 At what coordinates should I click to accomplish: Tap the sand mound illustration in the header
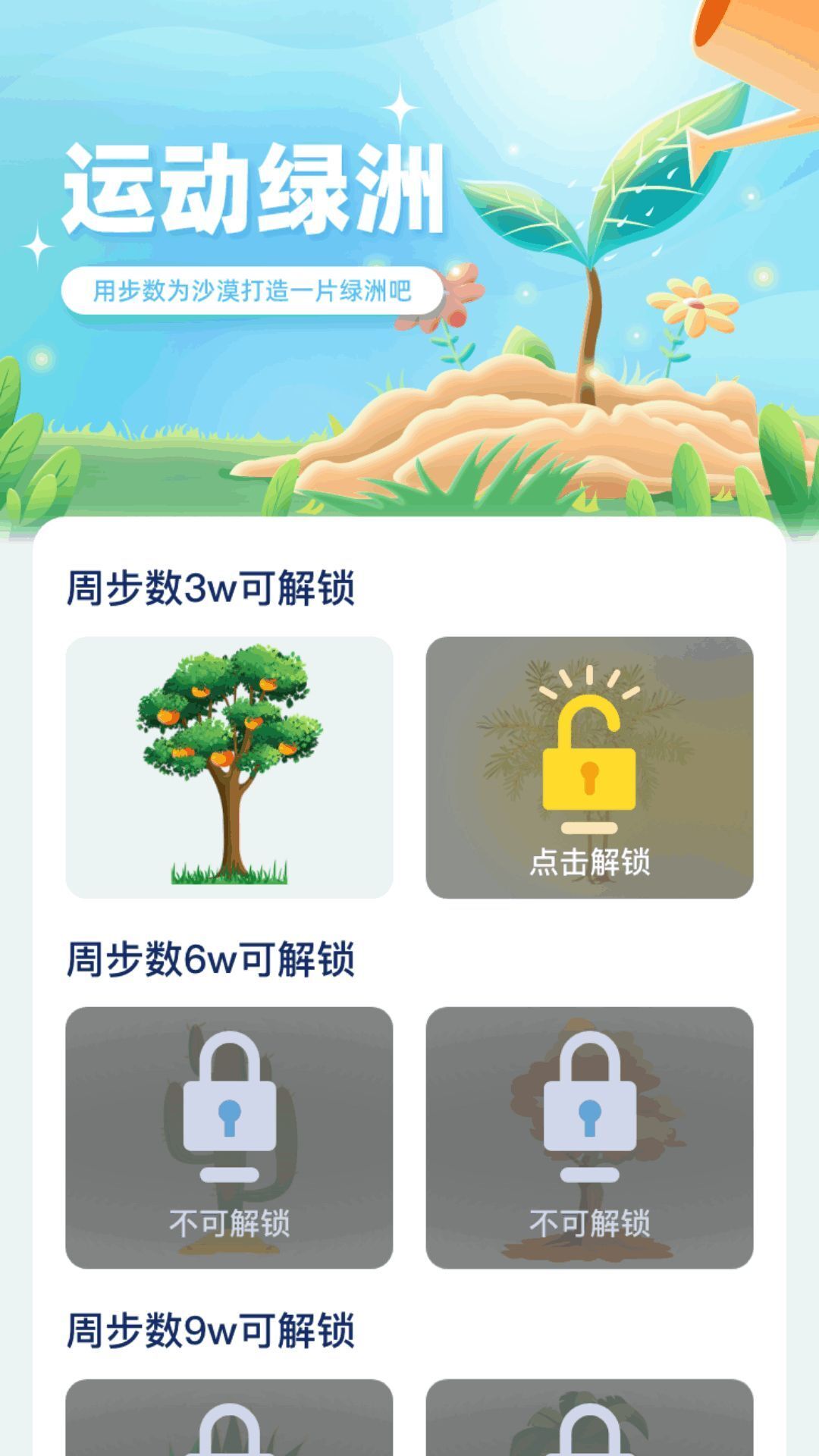[531, 425]
